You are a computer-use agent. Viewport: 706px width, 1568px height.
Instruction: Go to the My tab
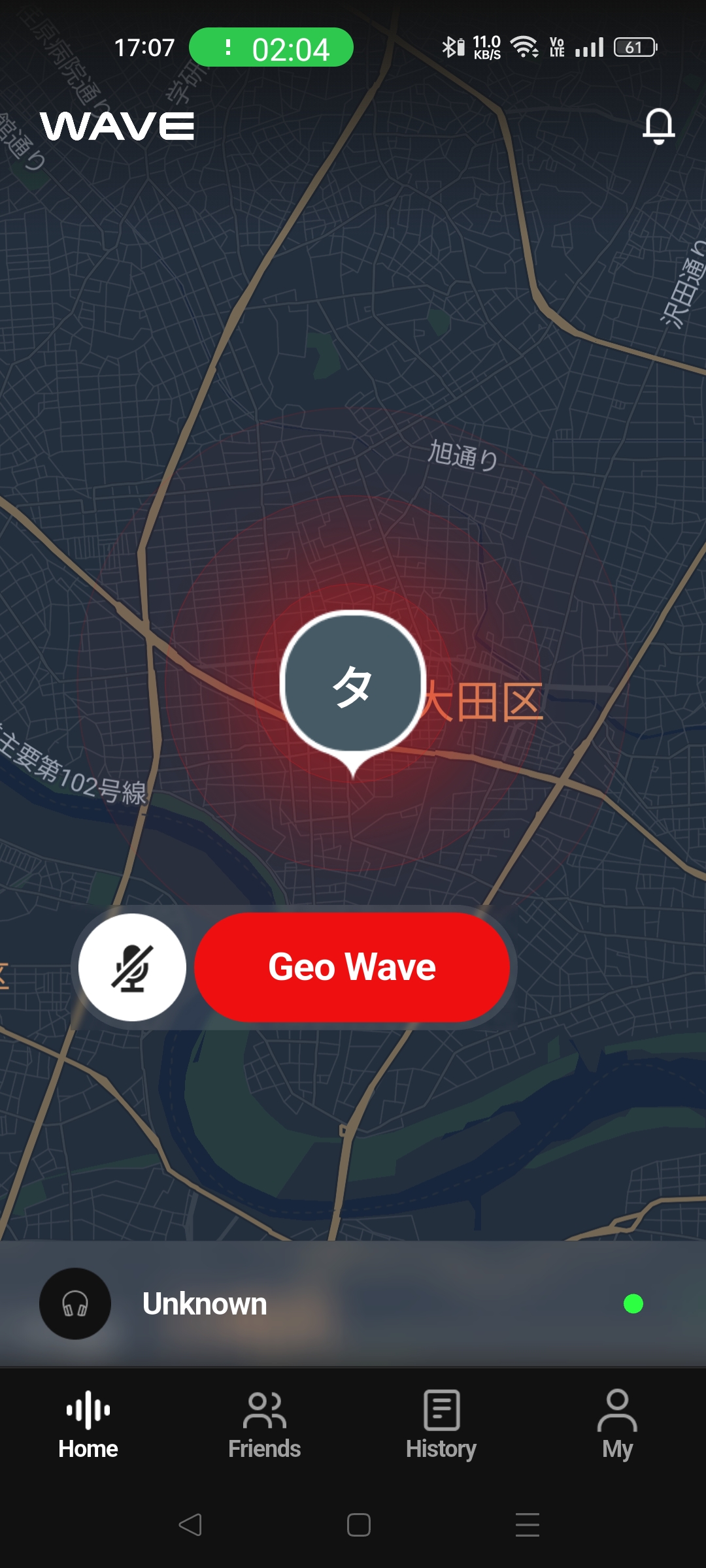click(617, 1424)
